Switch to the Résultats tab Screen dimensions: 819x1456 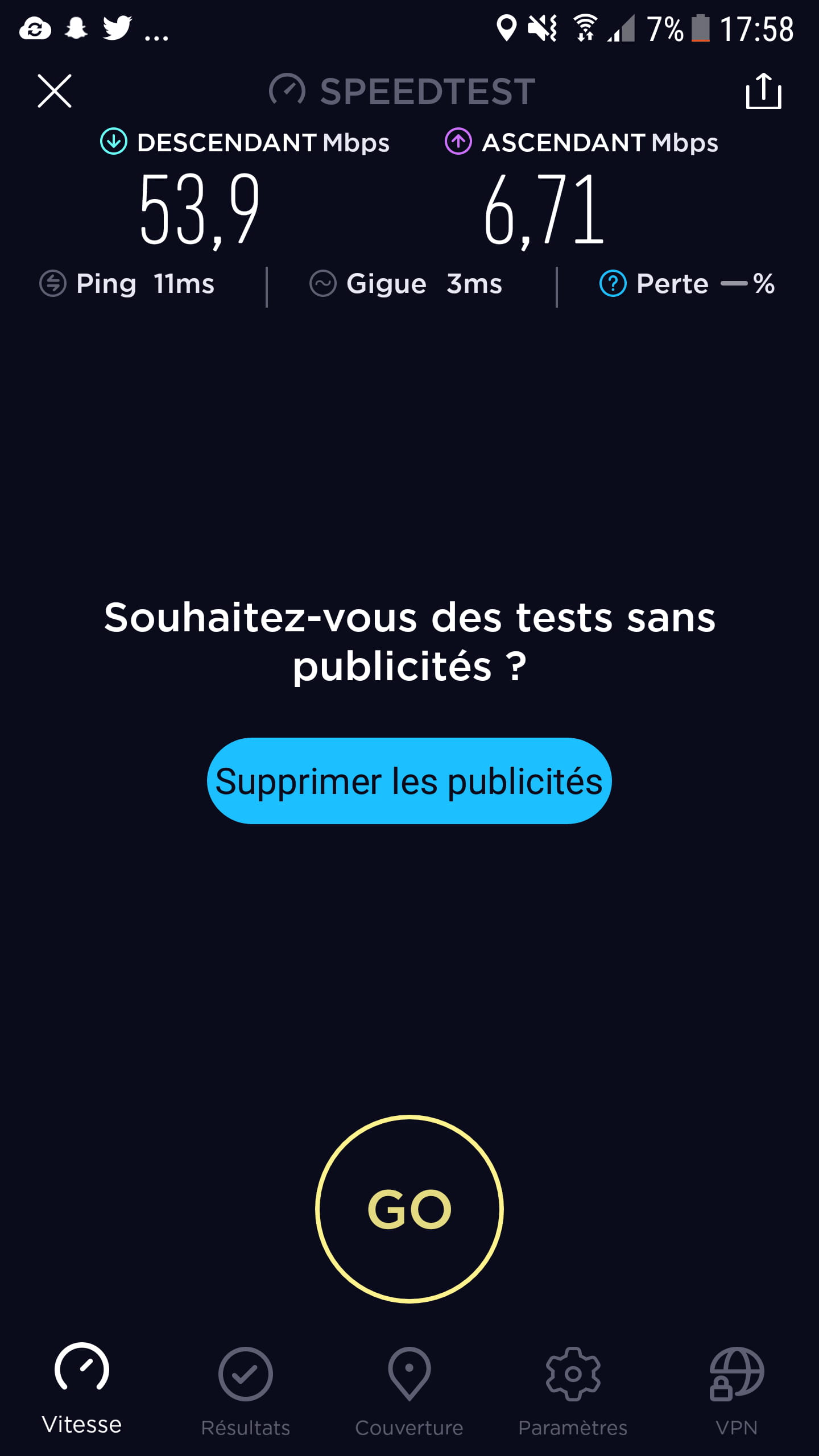(x=246, y=1391)
